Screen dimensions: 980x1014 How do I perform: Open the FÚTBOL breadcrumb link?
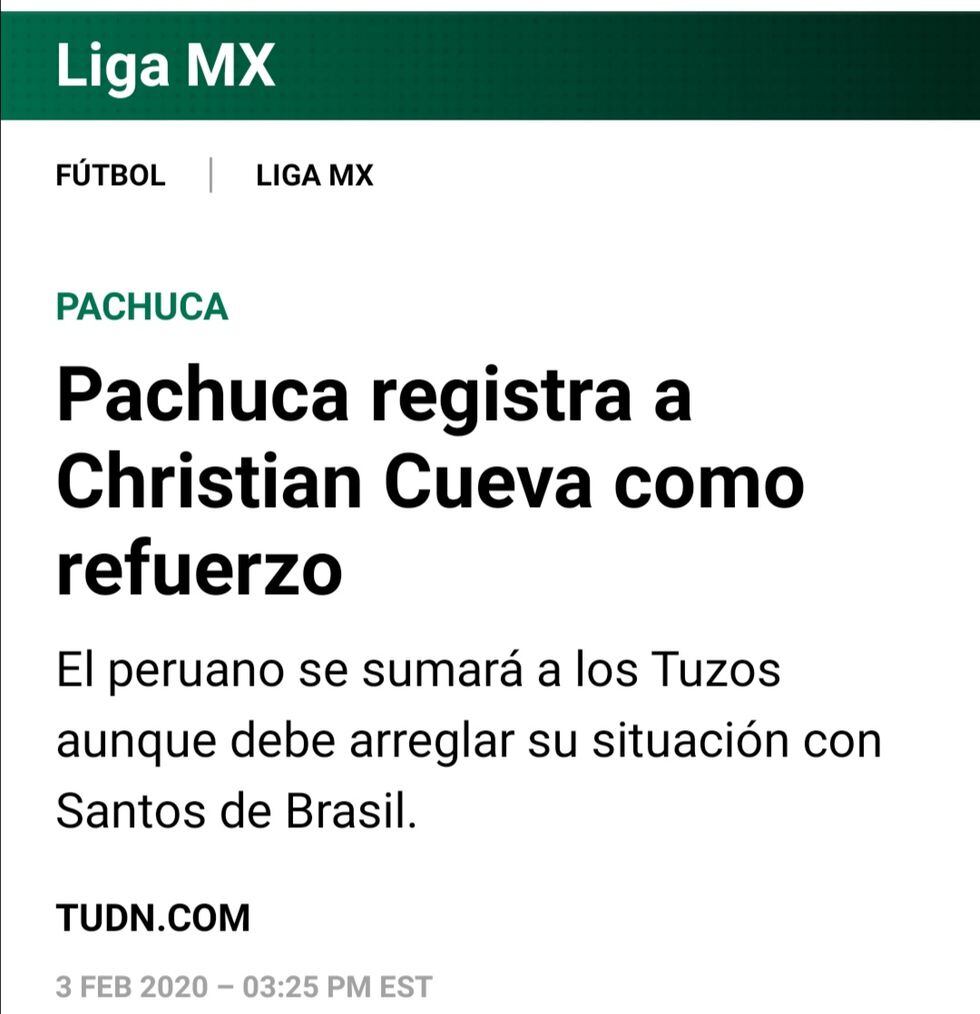coord(111,176)
